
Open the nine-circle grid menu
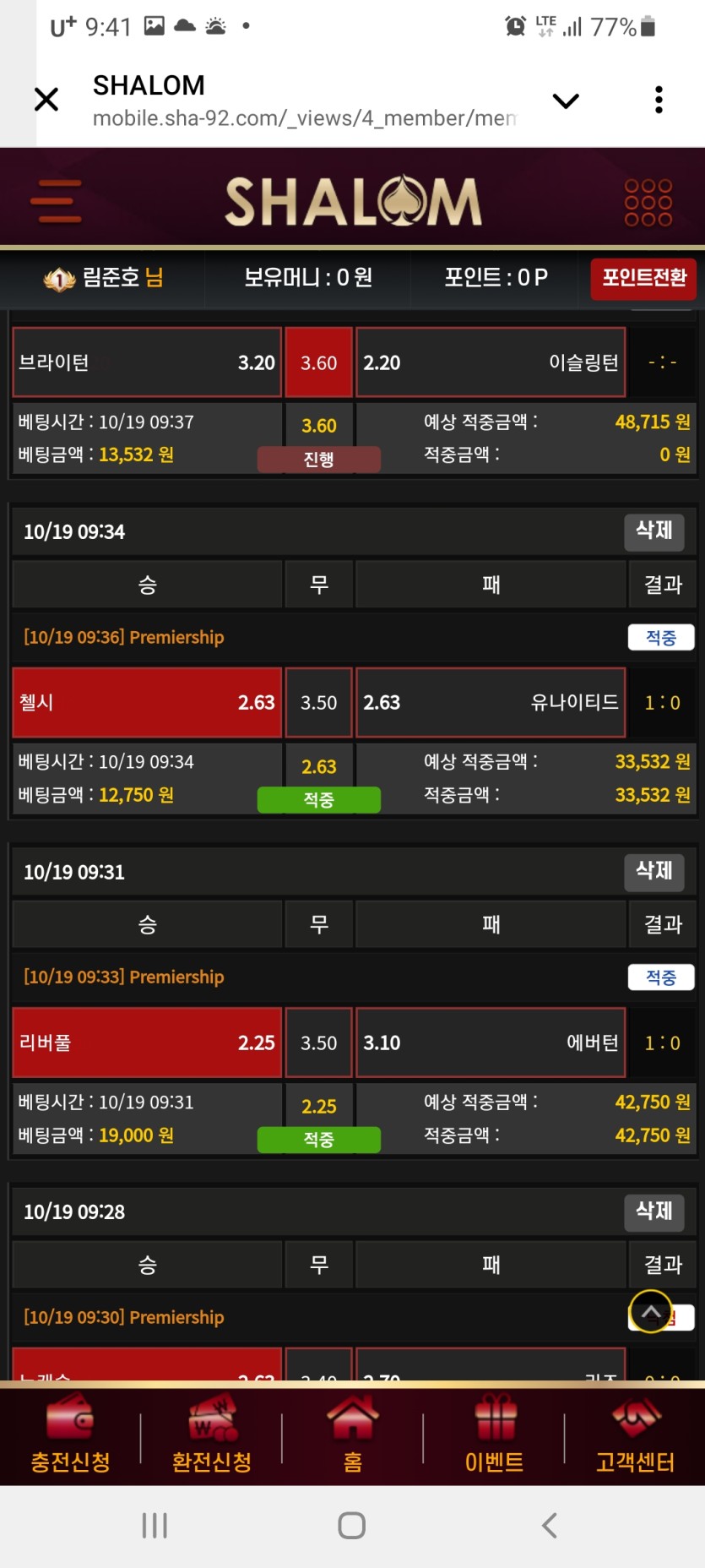[648, 202]
